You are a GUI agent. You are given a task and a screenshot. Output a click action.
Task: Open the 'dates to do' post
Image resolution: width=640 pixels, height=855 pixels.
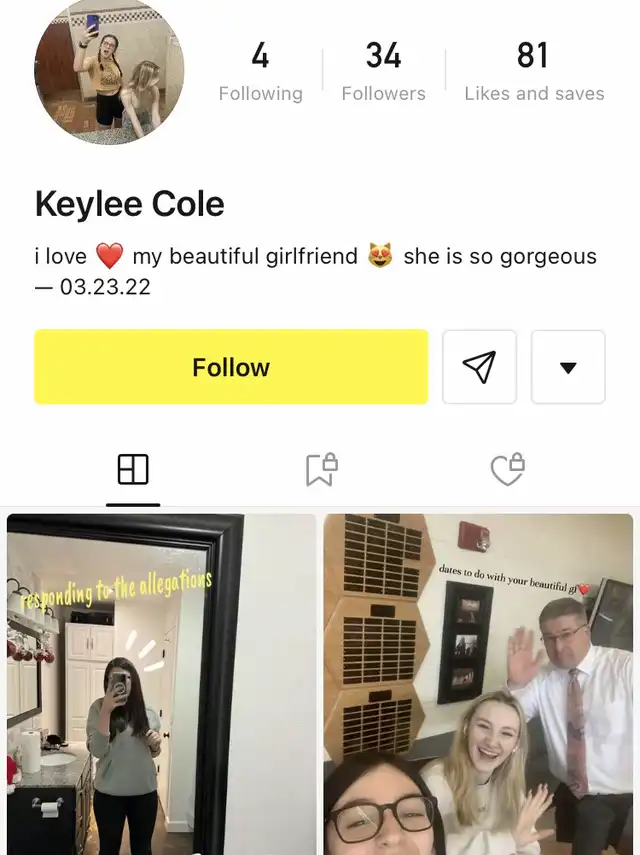[478, 684]
